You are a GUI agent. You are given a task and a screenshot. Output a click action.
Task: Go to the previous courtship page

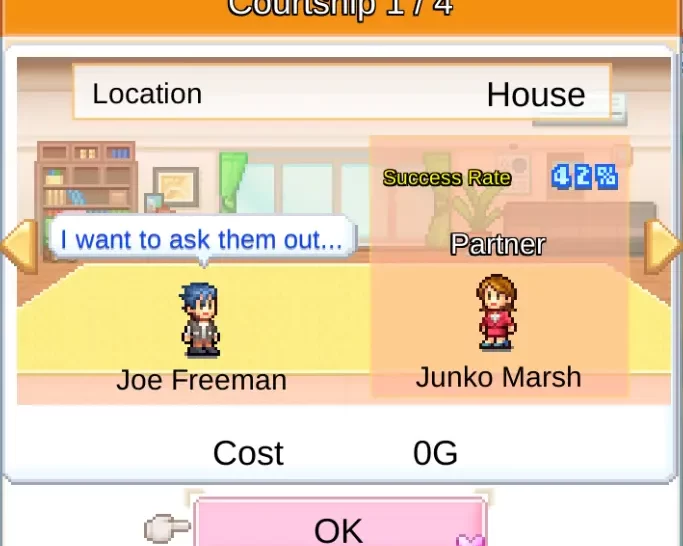(18, 245)
